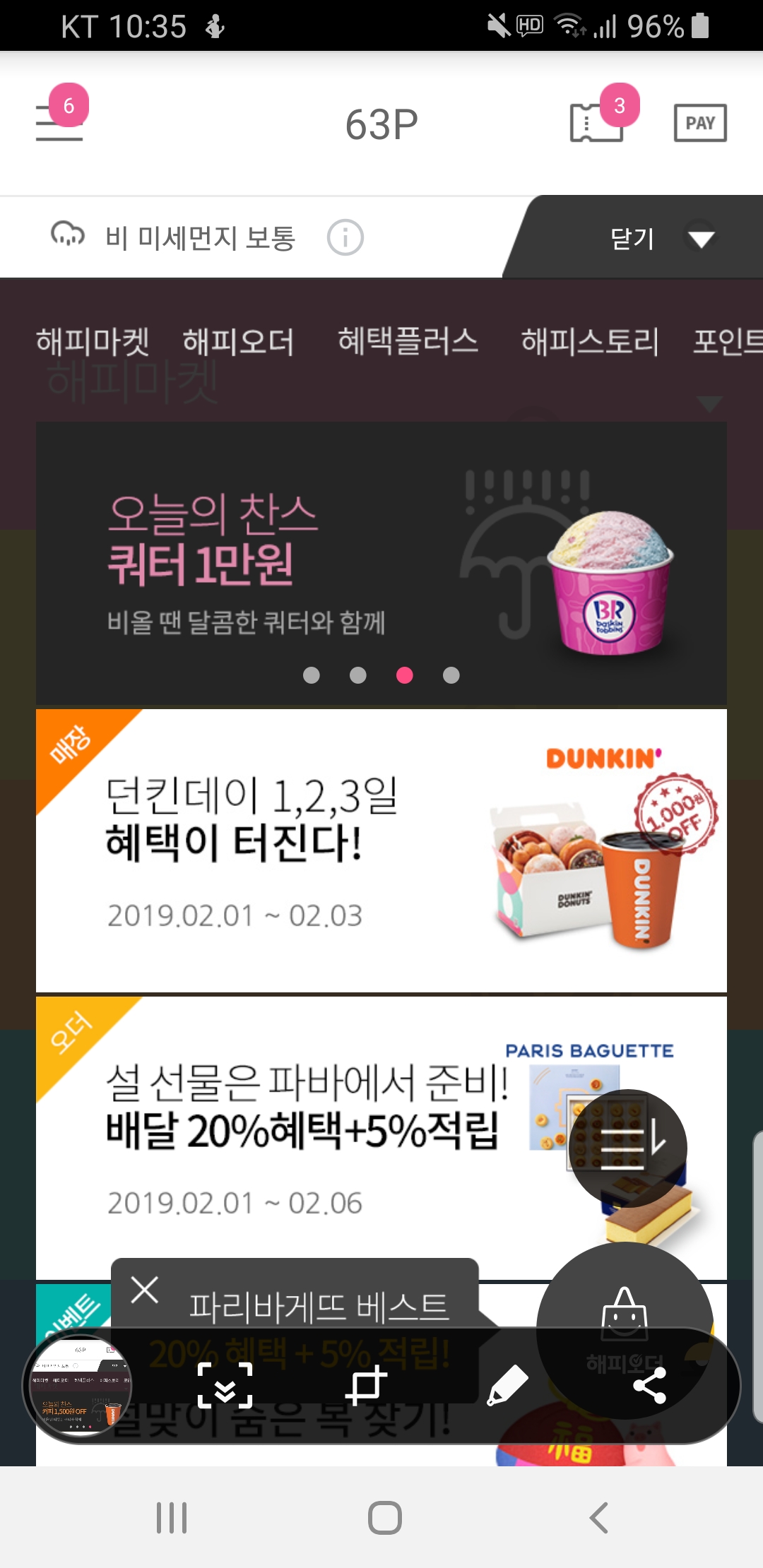Tap the scroll capture icon
Screen dimensions: 763x1568
(225, 1386)
